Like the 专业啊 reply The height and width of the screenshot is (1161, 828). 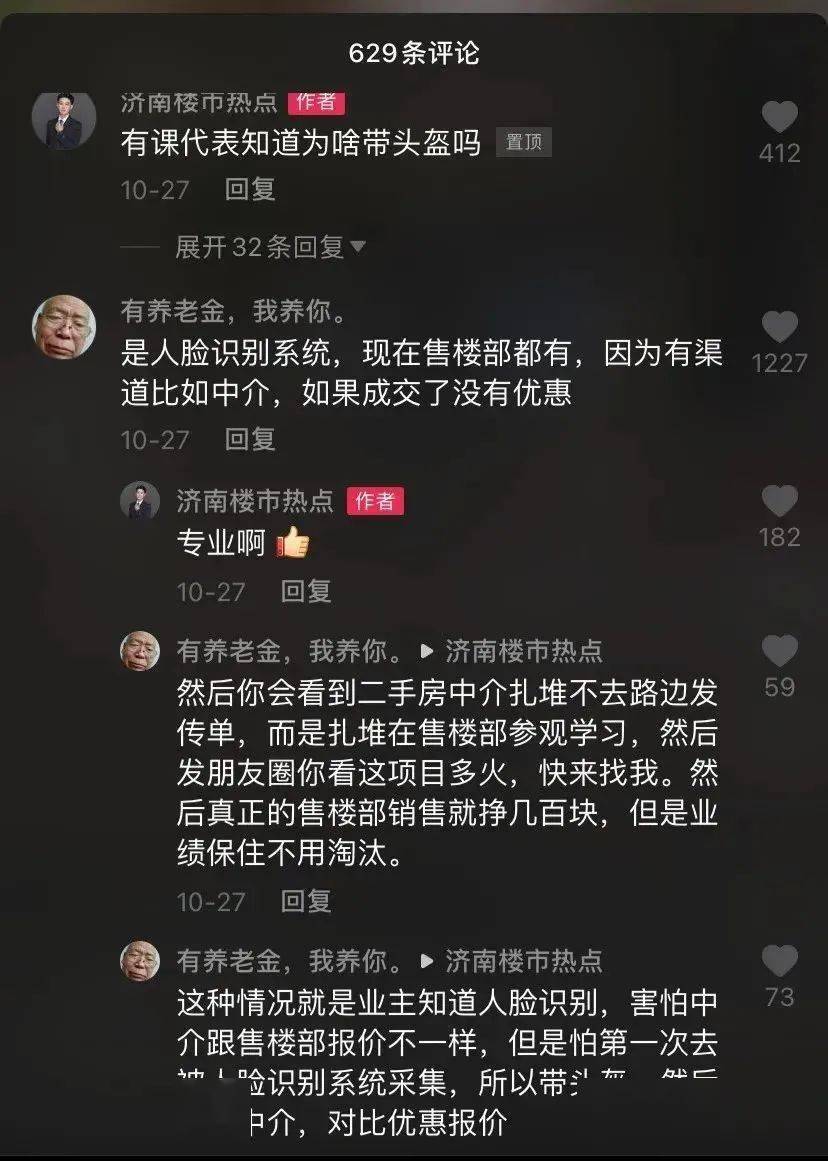click(x=779, y=501)
